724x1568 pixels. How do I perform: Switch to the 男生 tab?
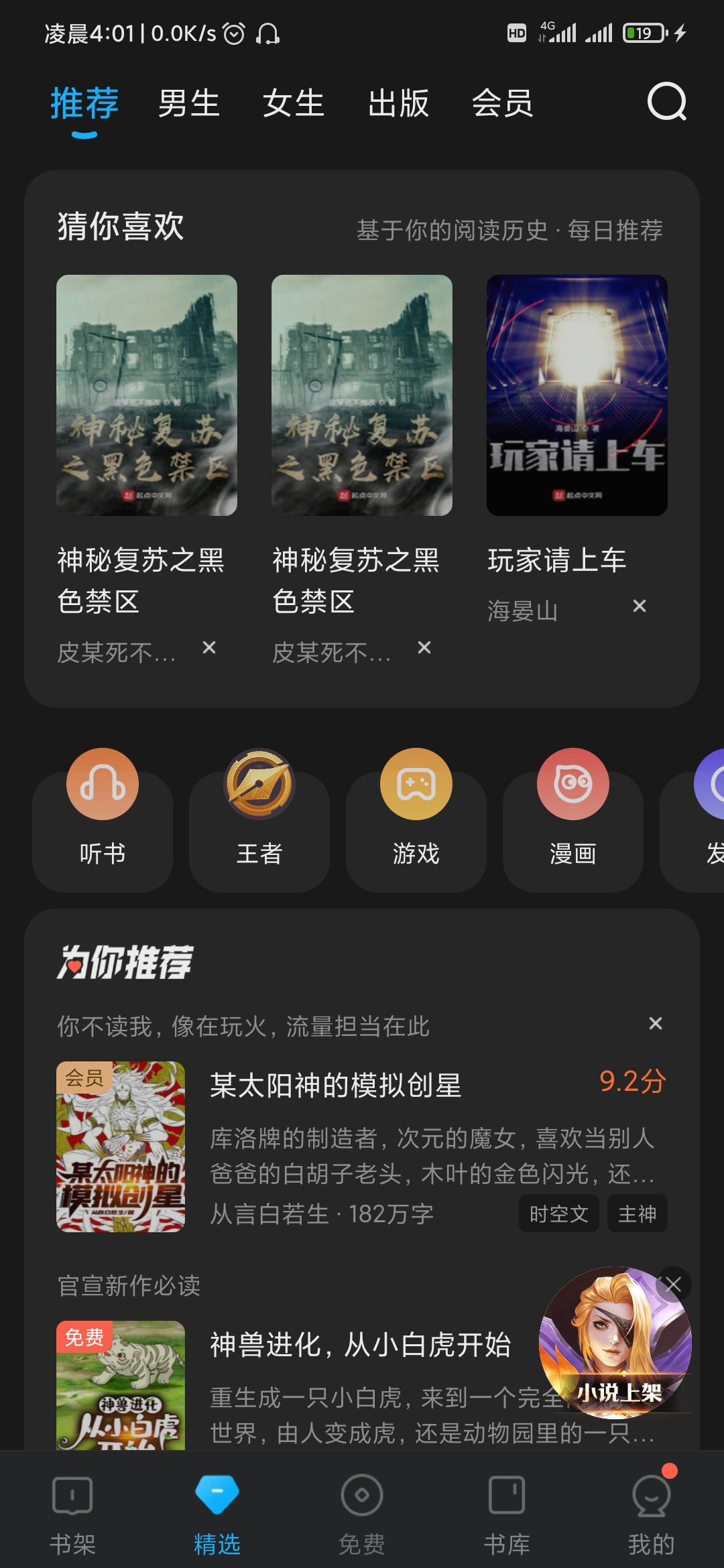tap(189, 104)
